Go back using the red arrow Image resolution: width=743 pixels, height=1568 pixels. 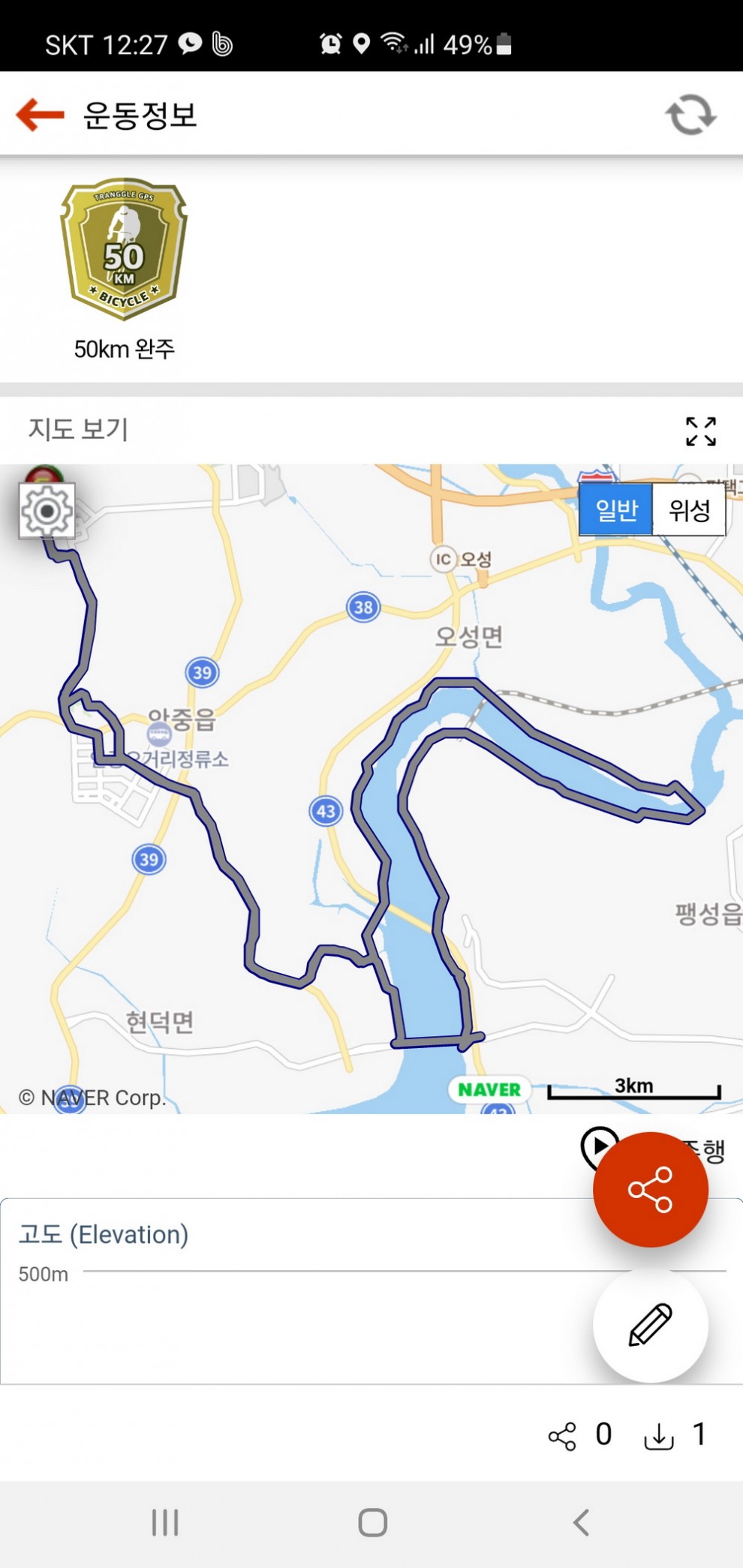(x=40, y=115)
